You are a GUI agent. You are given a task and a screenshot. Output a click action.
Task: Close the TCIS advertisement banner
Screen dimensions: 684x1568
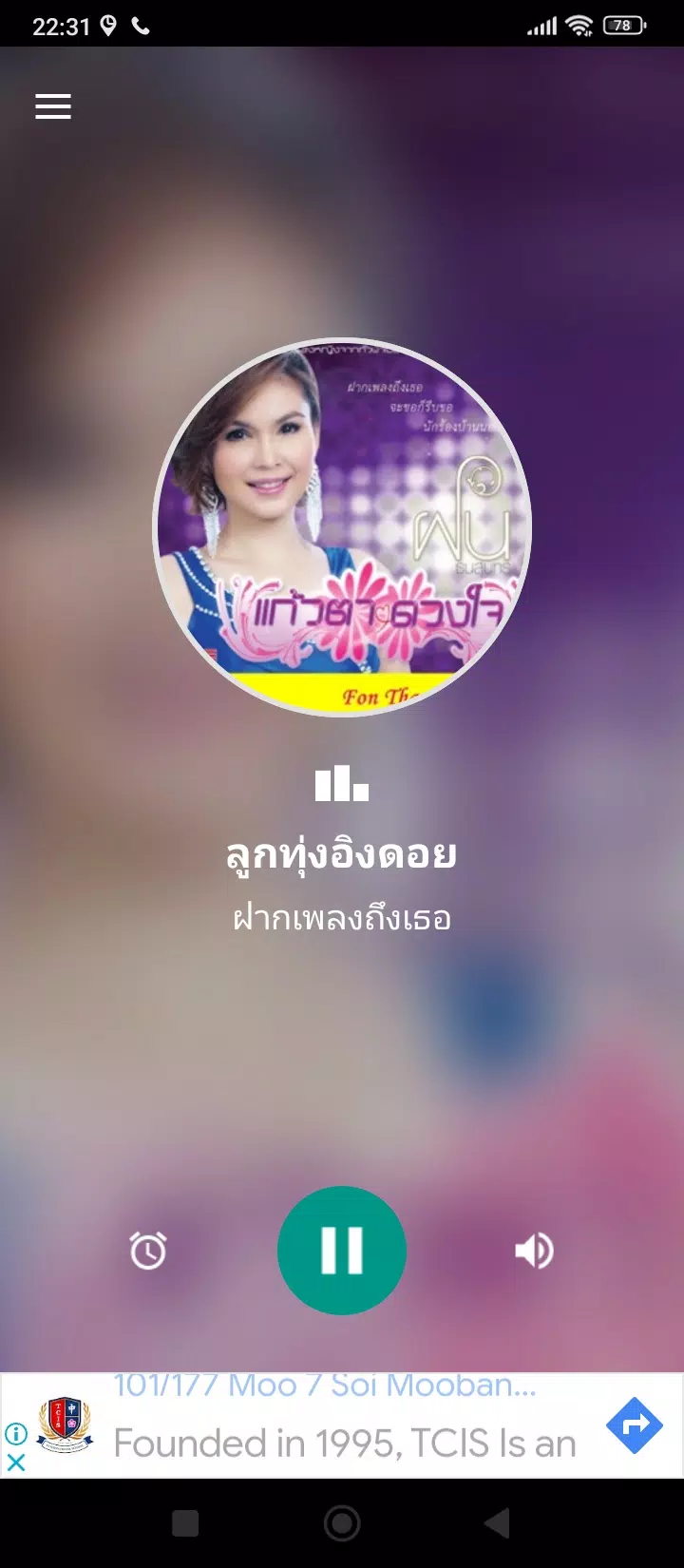tap(16, 1463)
